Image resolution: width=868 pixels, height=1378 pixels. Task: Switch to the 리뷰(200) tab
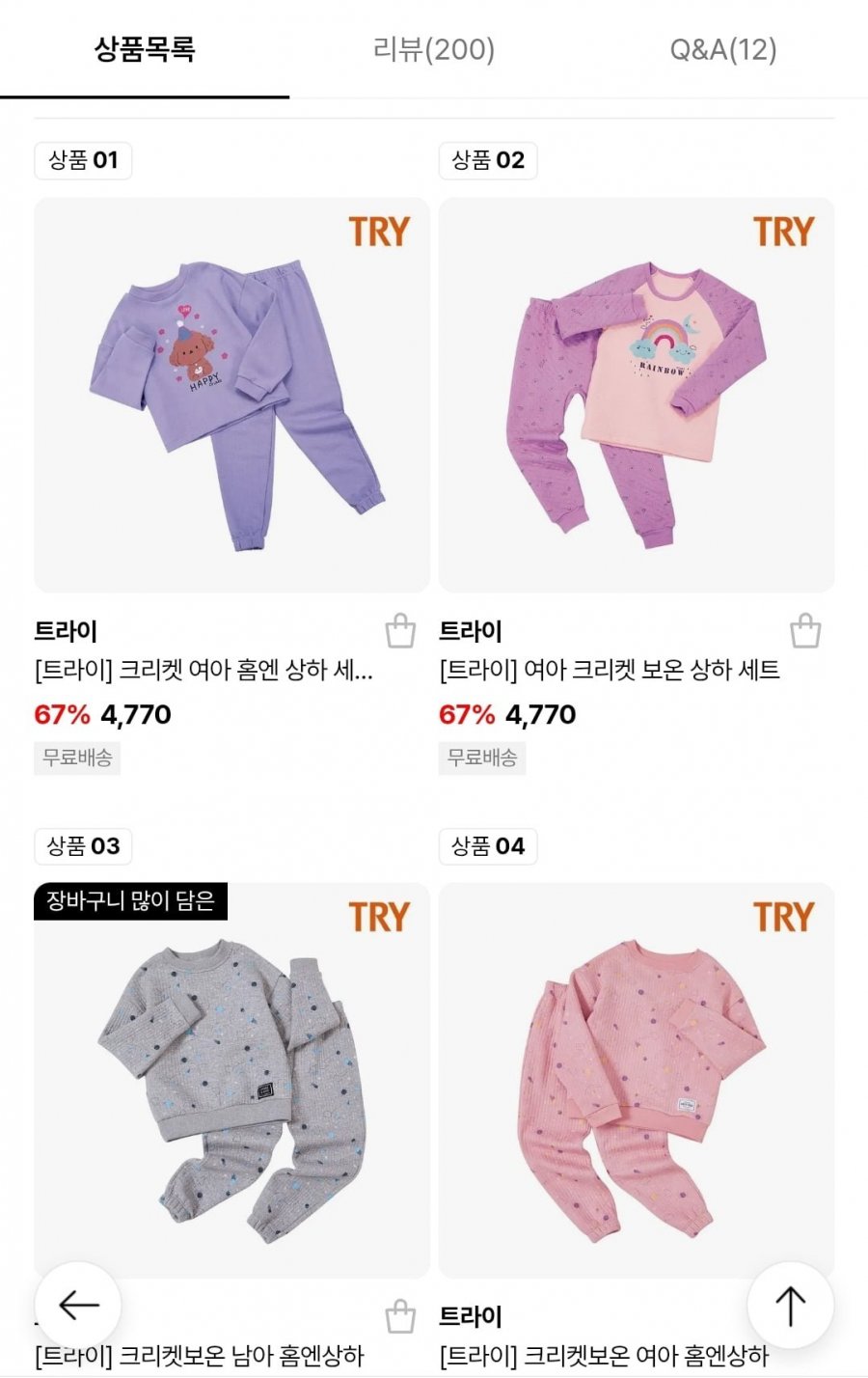click(434, 49)
